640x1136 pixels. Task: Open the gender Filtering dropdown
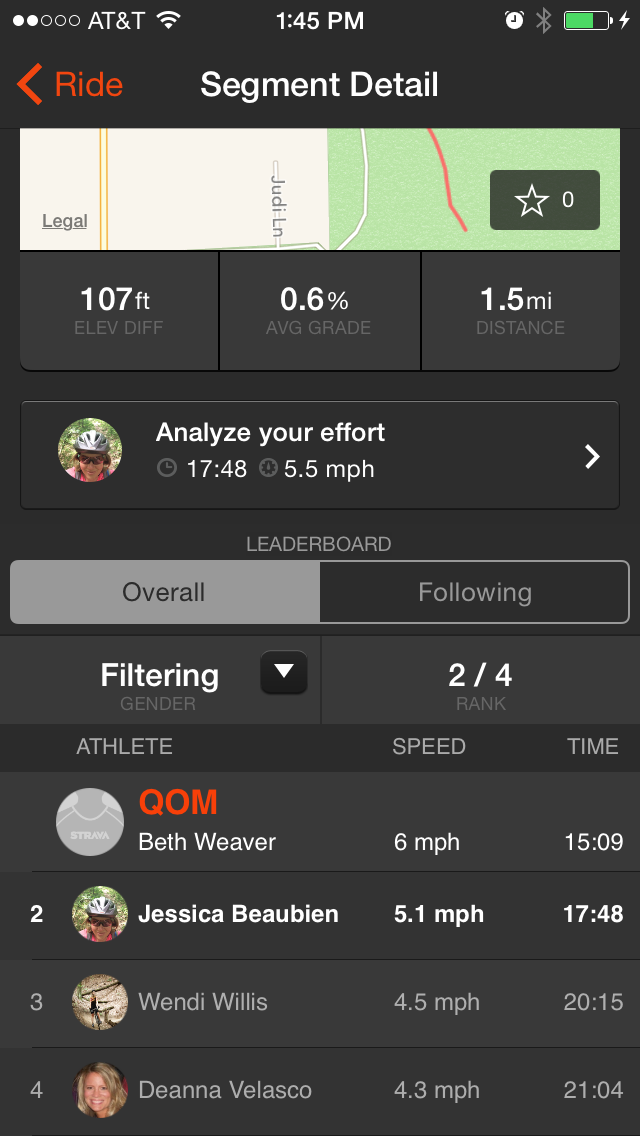pyautogui.click(x=284, y=672)
